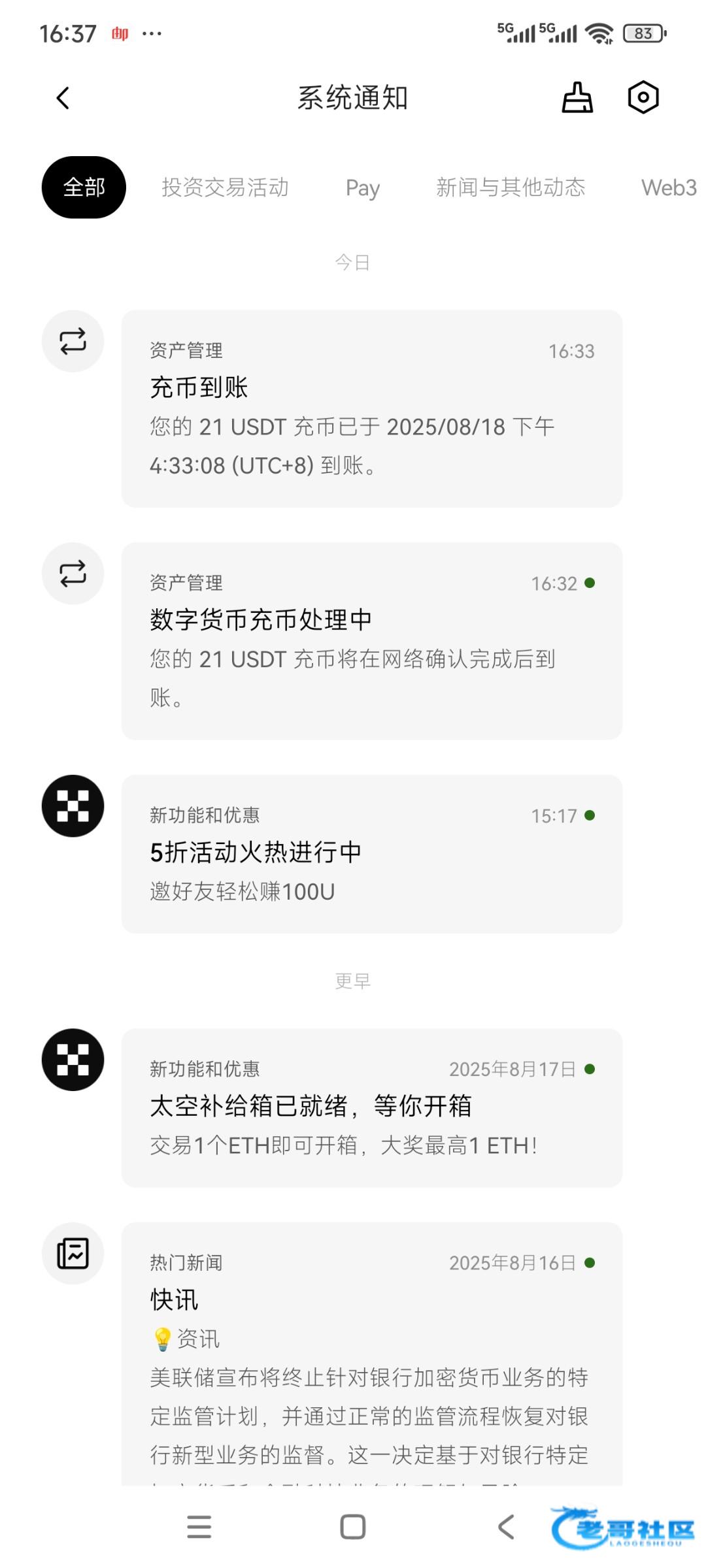Open the 充币到账 notification

[371, 408]
